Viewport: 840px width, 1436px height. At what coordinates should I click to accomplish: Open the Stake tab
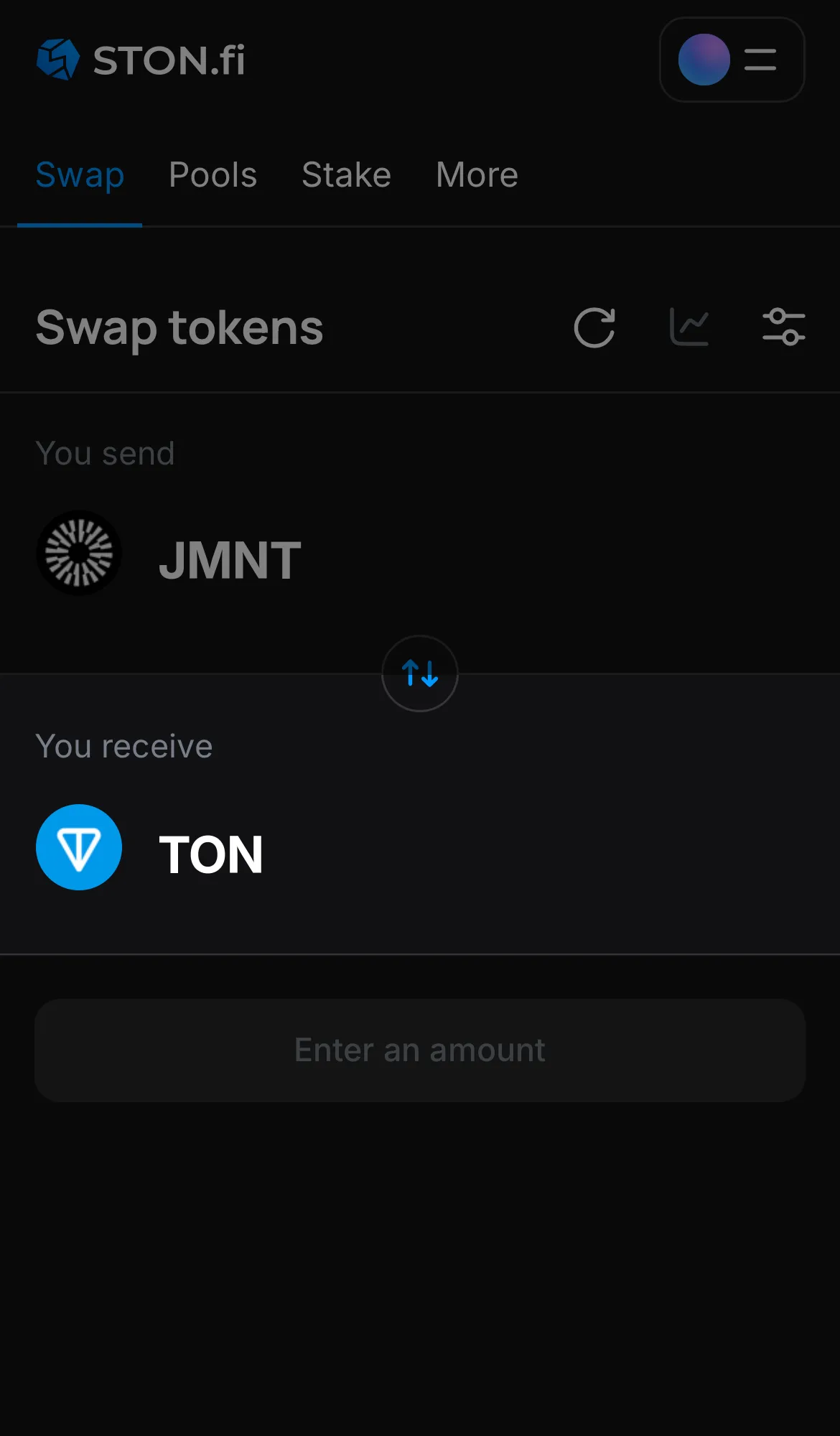tap(346, 174)
